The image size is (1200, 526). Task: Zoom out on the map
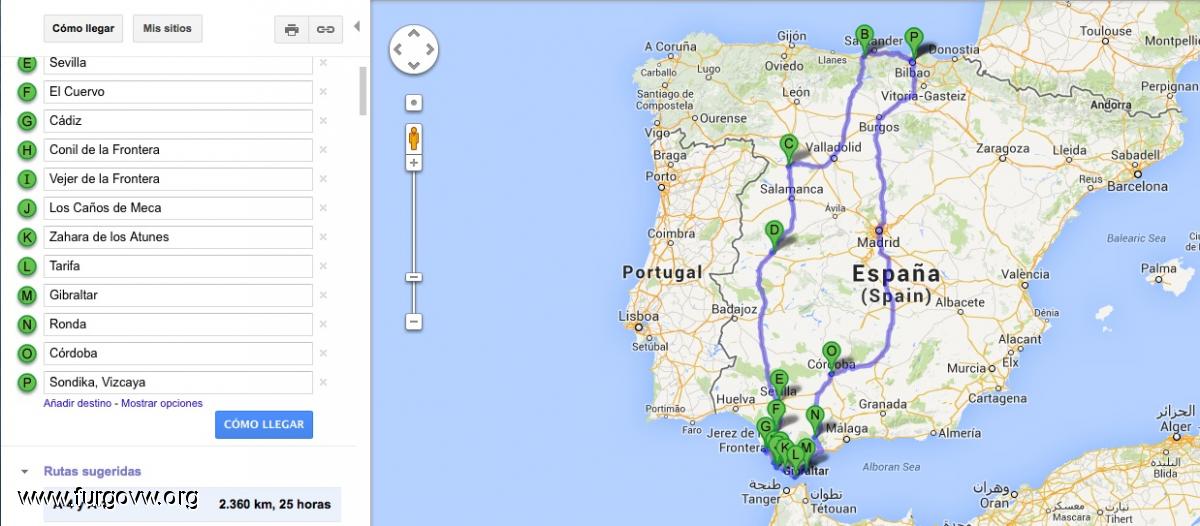pyautogui.click(x=414, y=322)
